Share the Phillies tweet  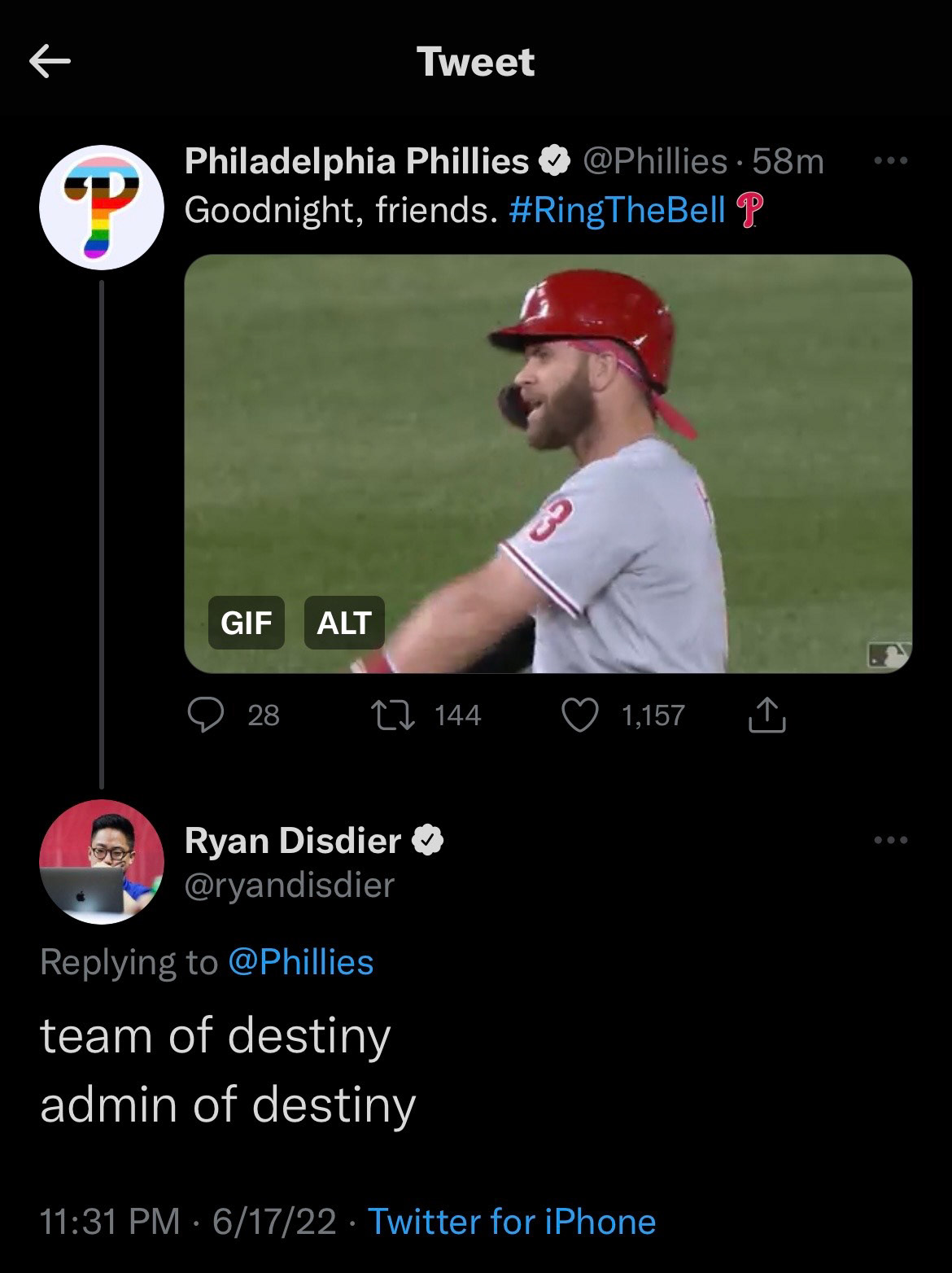click(766, 715)
